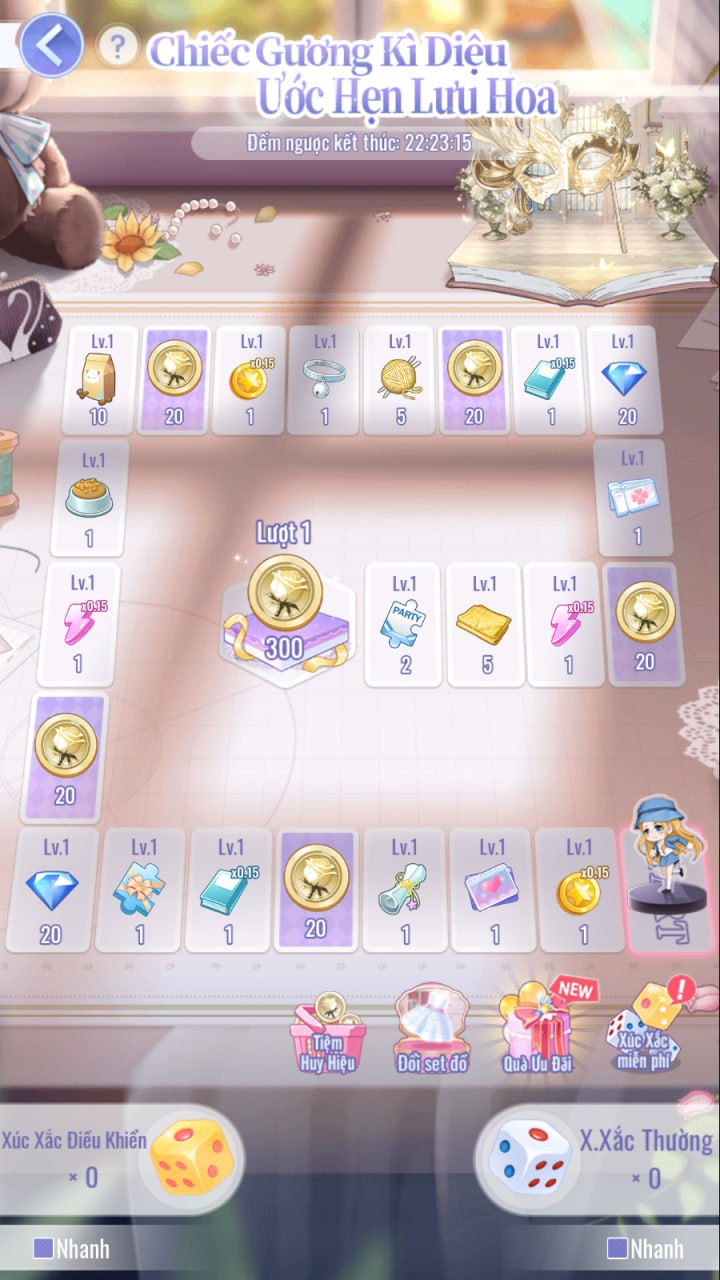Roll the X.Xắc Thường dice
720x1280 pixels.
coord(528,1160)
